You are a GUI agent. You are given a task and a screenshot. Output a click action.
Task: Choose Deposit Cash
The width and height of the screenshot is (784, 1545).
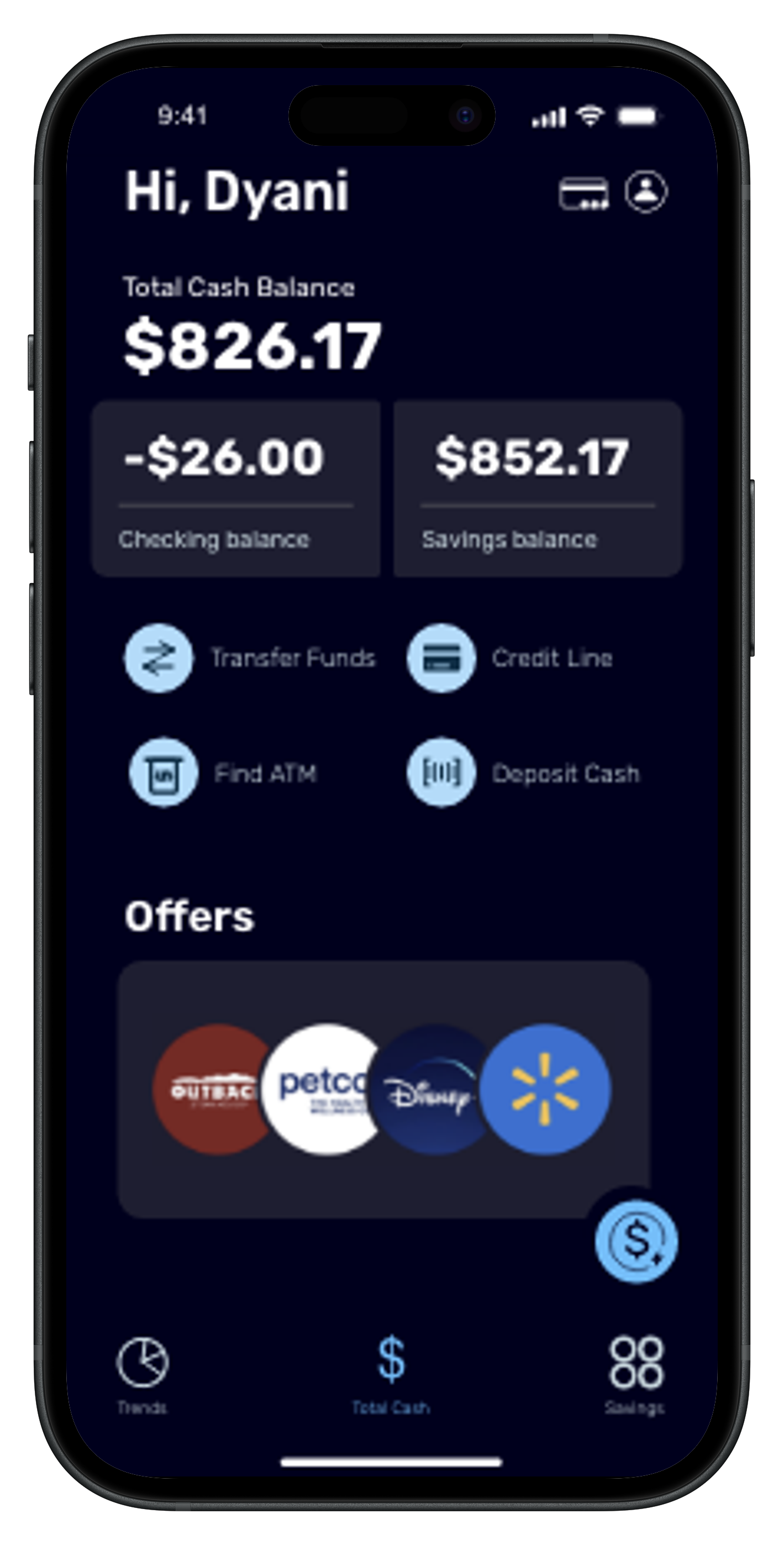pos(441,772)
